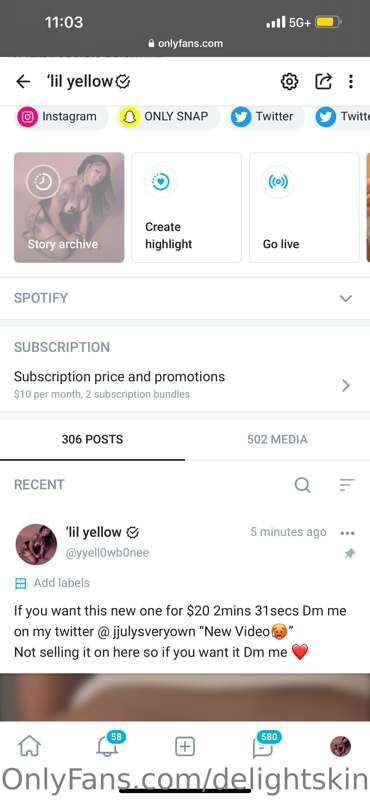
Task: Switch to the 502 Media tab
Action: [277, 439]
